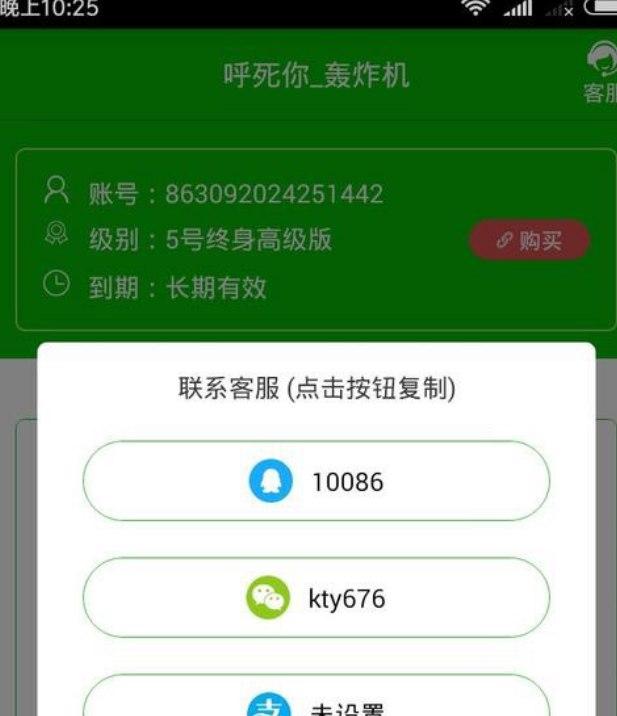Copy the QQ number 10086
617x716 pixels.
tap(316, 481)
